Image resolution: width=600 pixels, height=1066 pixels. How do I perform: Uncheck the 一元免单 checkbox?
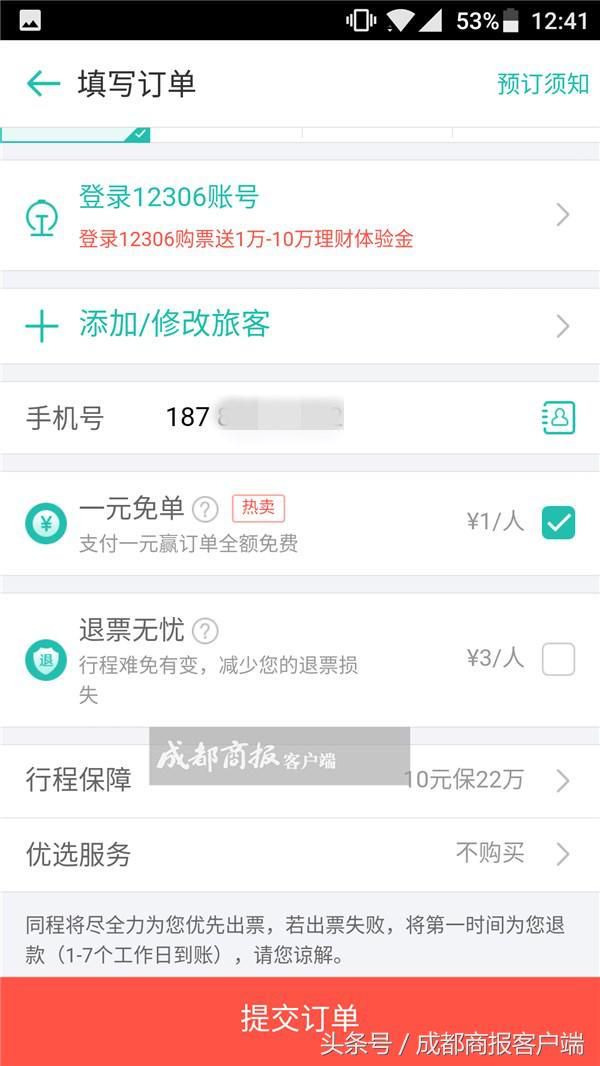point(558,522)
